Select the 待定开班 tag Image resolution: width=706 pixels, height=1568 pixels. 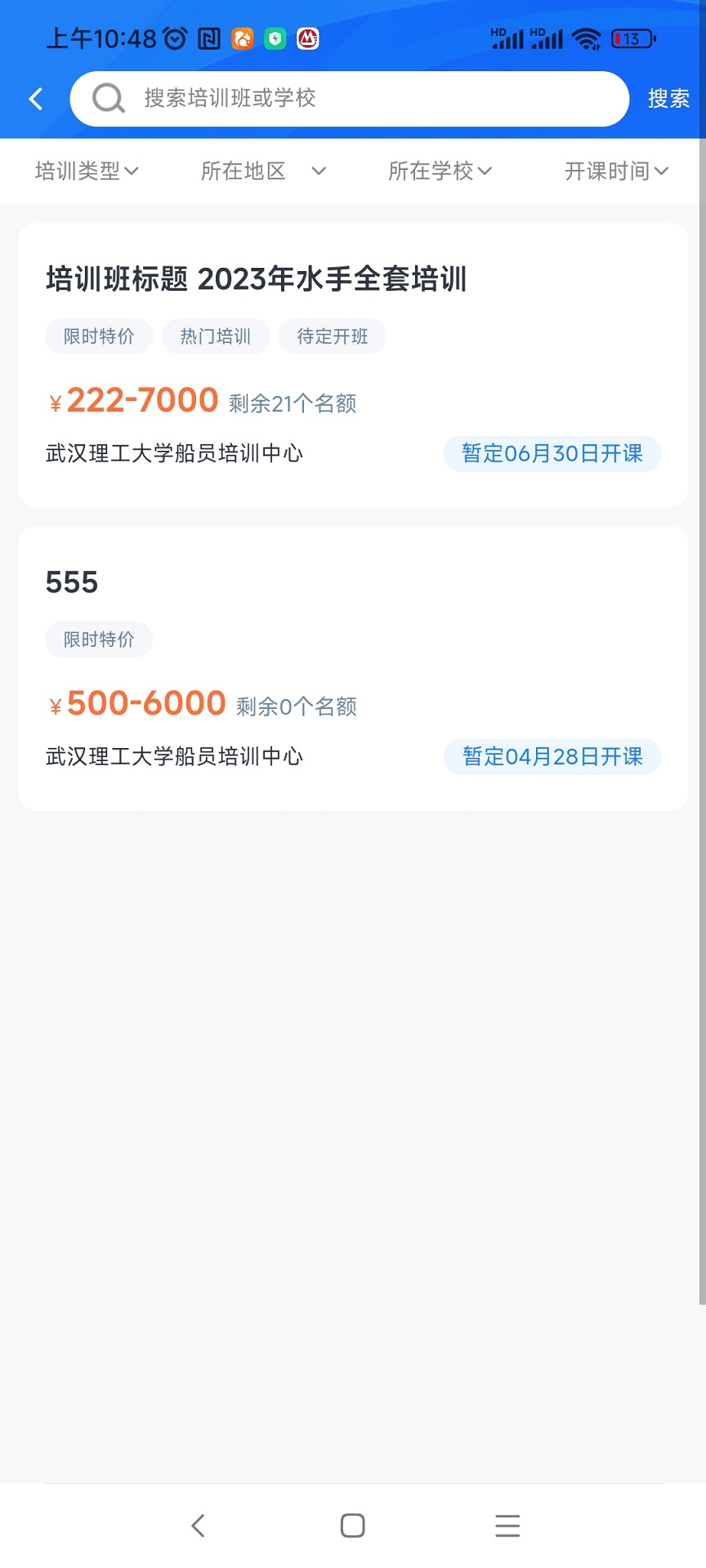pyautogui.click(x=333, y=336)
